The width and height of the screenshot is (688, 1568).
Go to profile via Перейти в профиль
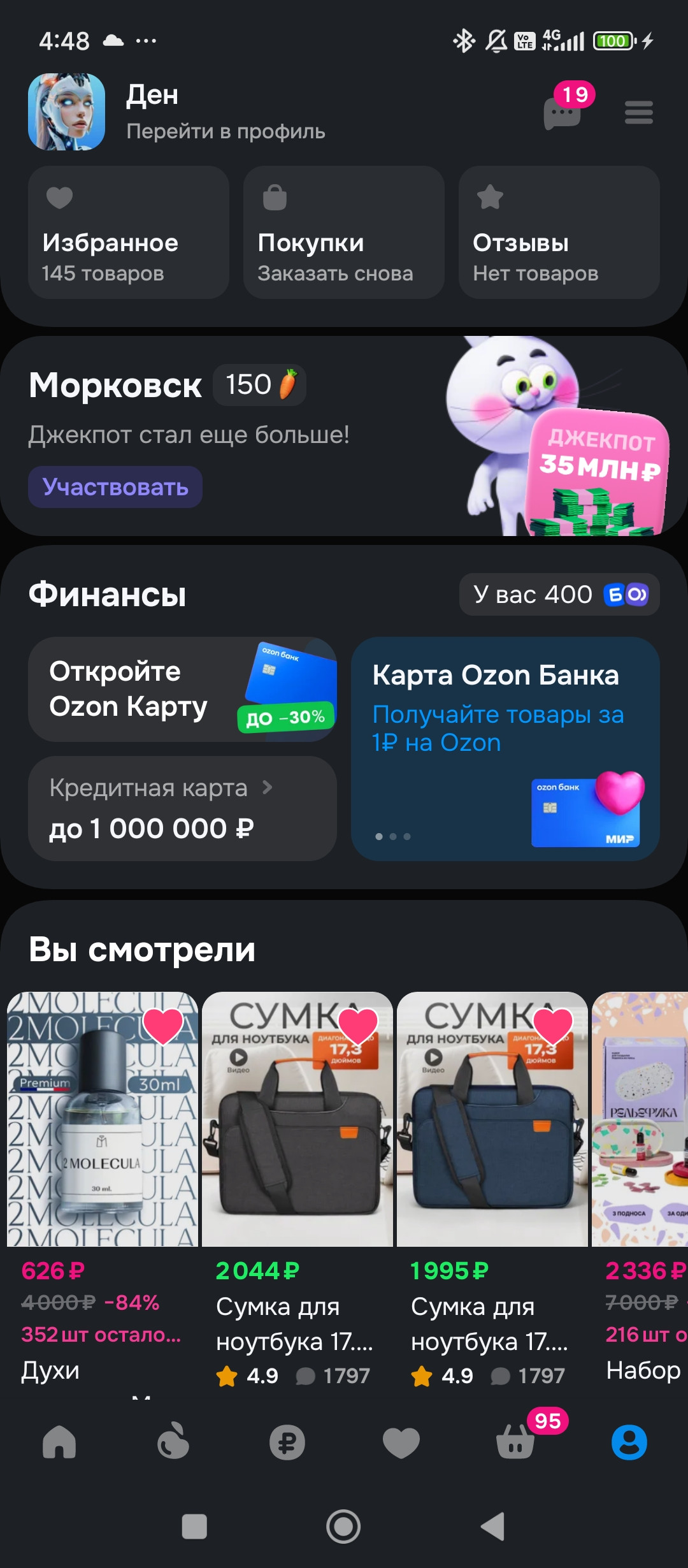(x=226, y=131)
